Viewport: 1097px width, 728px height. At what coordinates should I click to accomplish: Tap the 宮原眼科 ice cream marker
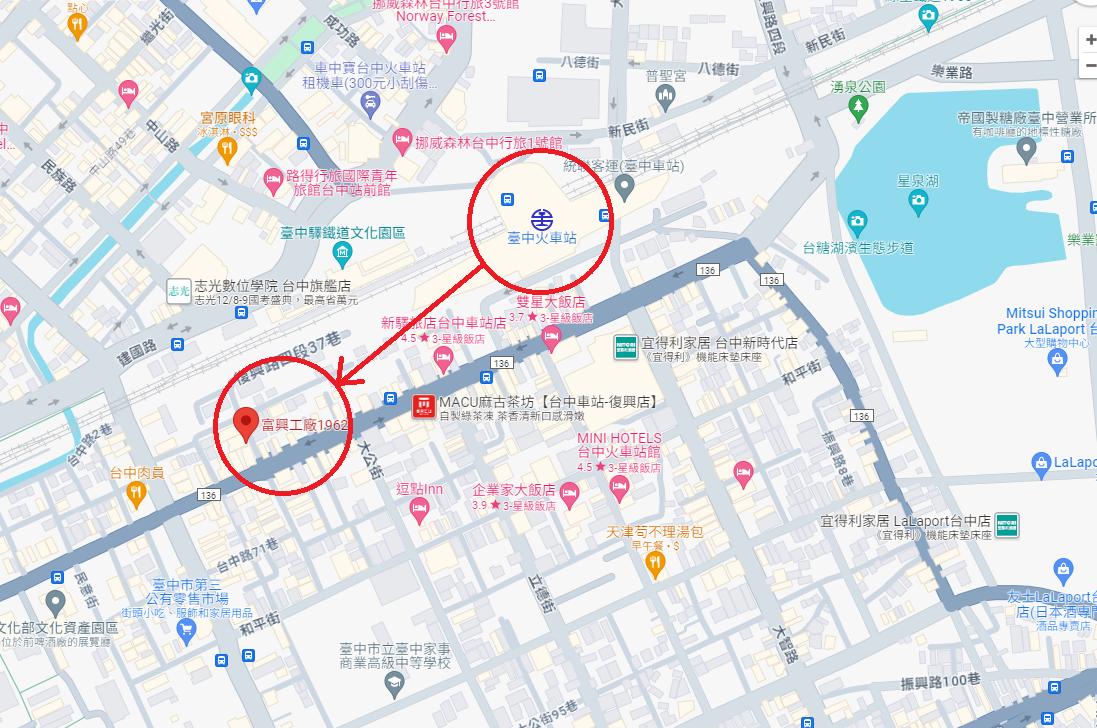tap(228, 150)
